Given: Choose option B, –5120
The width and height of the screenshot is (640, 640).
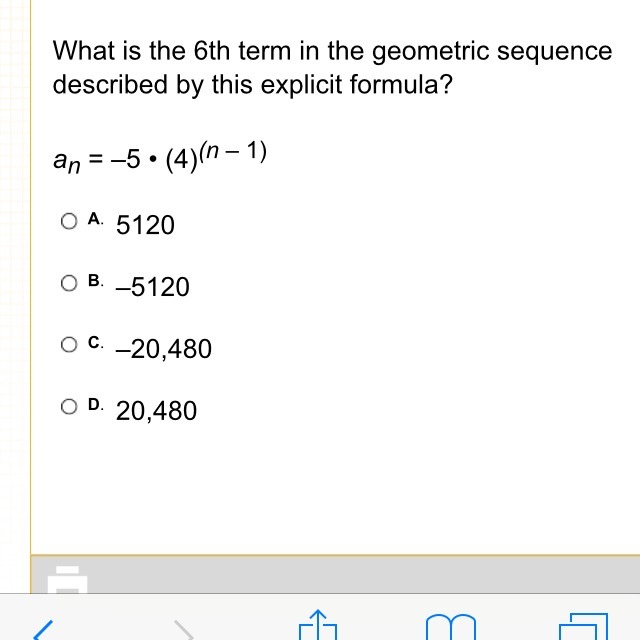Looking at the screenshot, I should click(69, 284).
